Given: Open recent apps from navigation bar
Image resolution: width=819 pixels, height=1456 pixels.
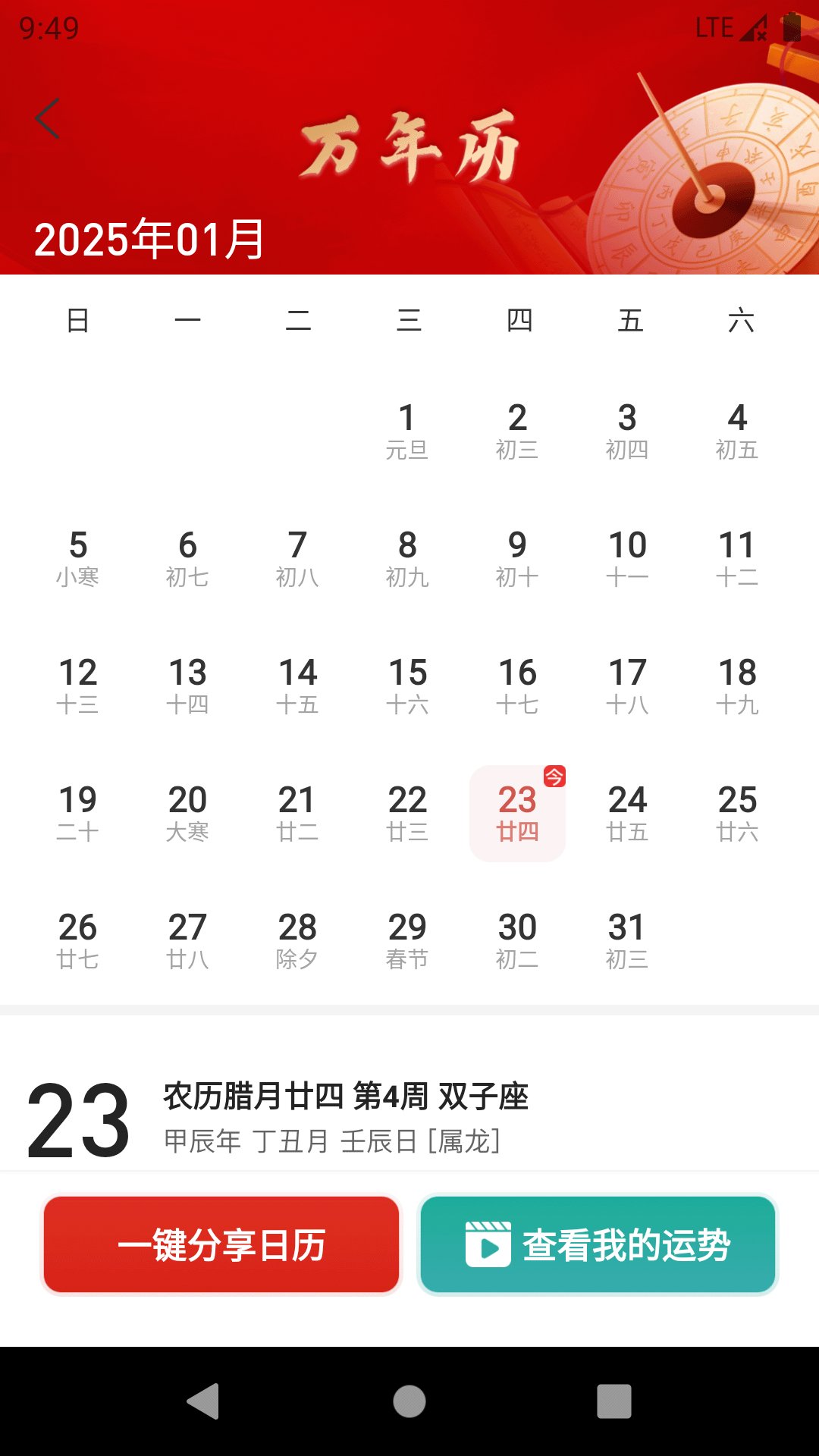Looking at the screenshot, I should tap(614, 1401).
